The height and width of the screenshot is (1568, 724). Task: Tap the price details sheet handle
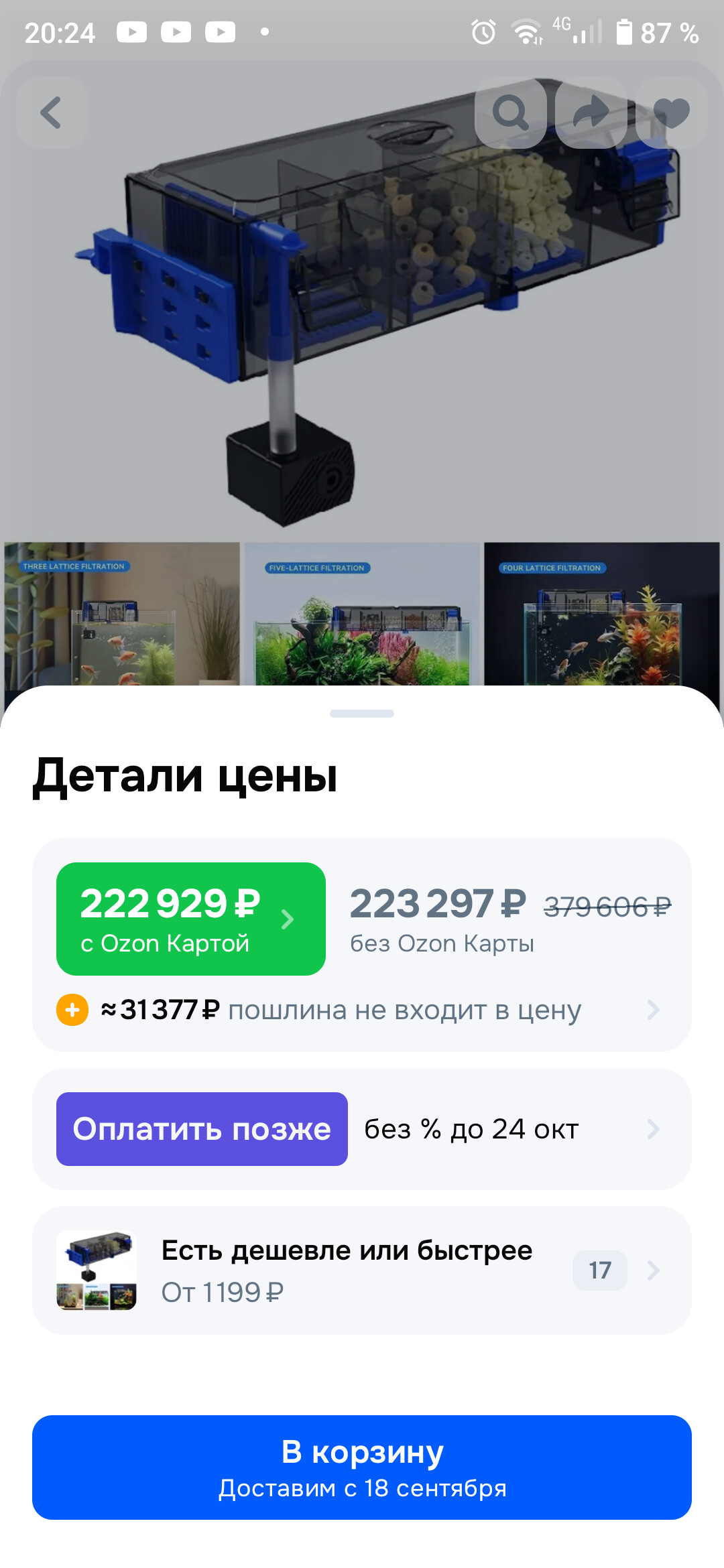[x=362, y=714]
